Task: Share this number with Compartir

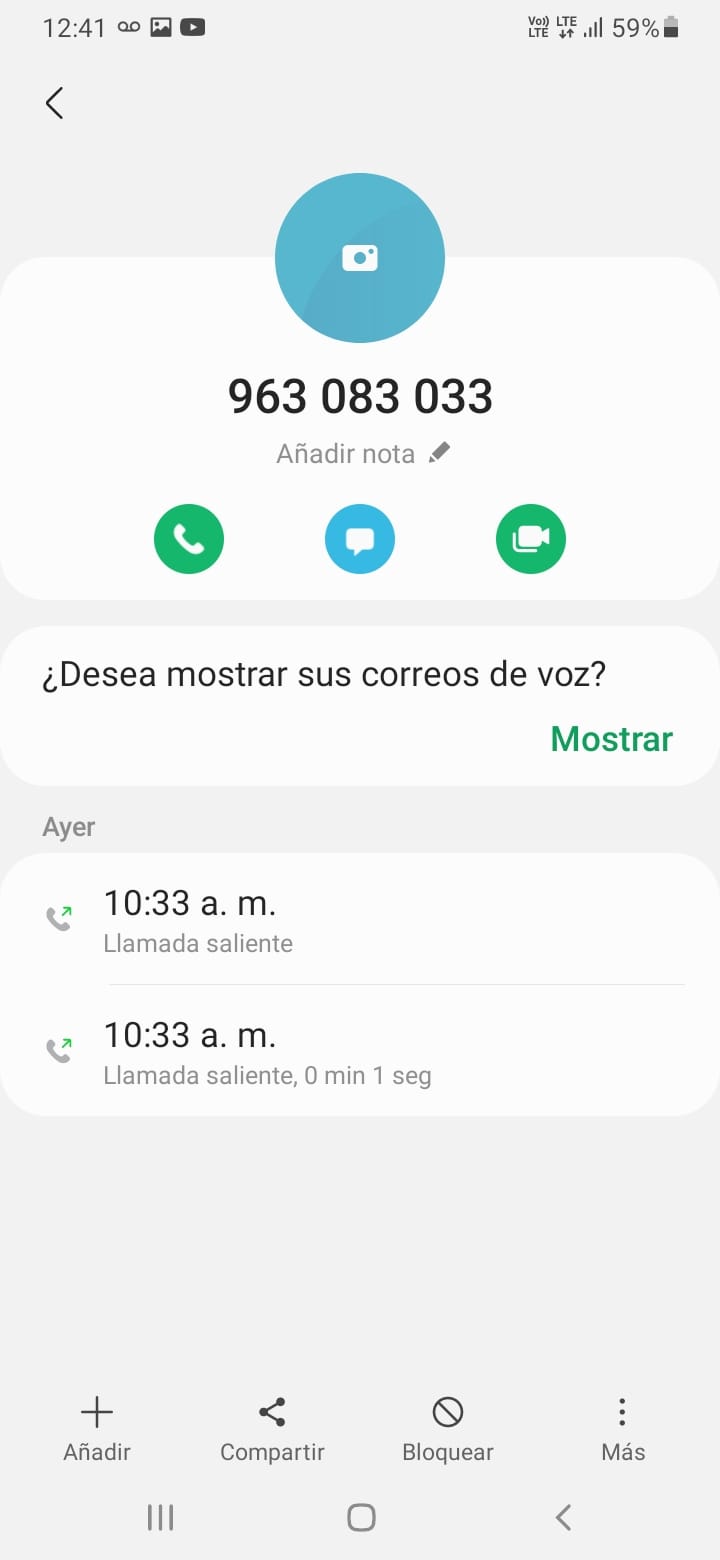Action: click(272, 1430)
